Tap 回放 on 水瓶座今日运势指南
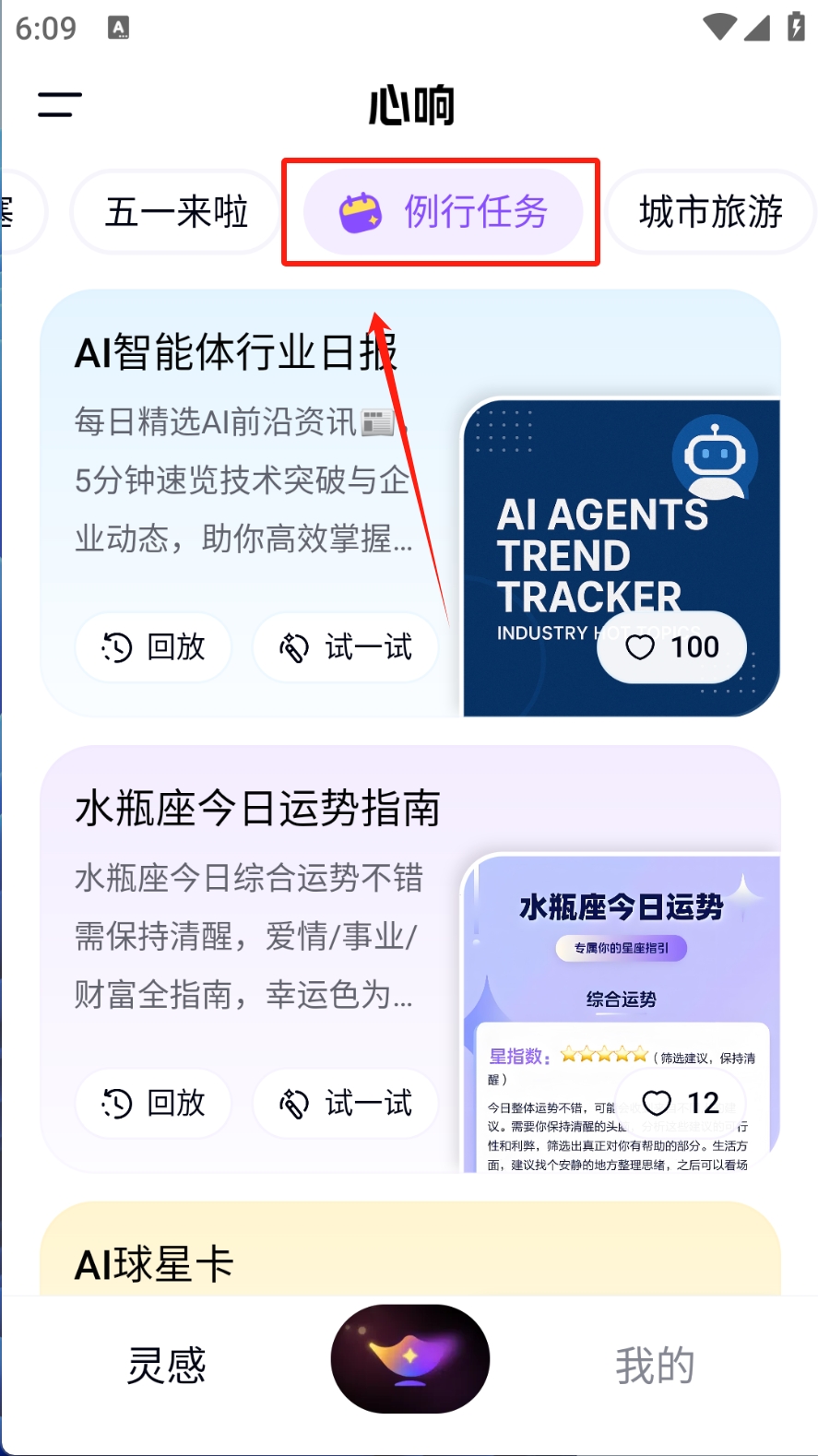 click(x=153, y=1103)
